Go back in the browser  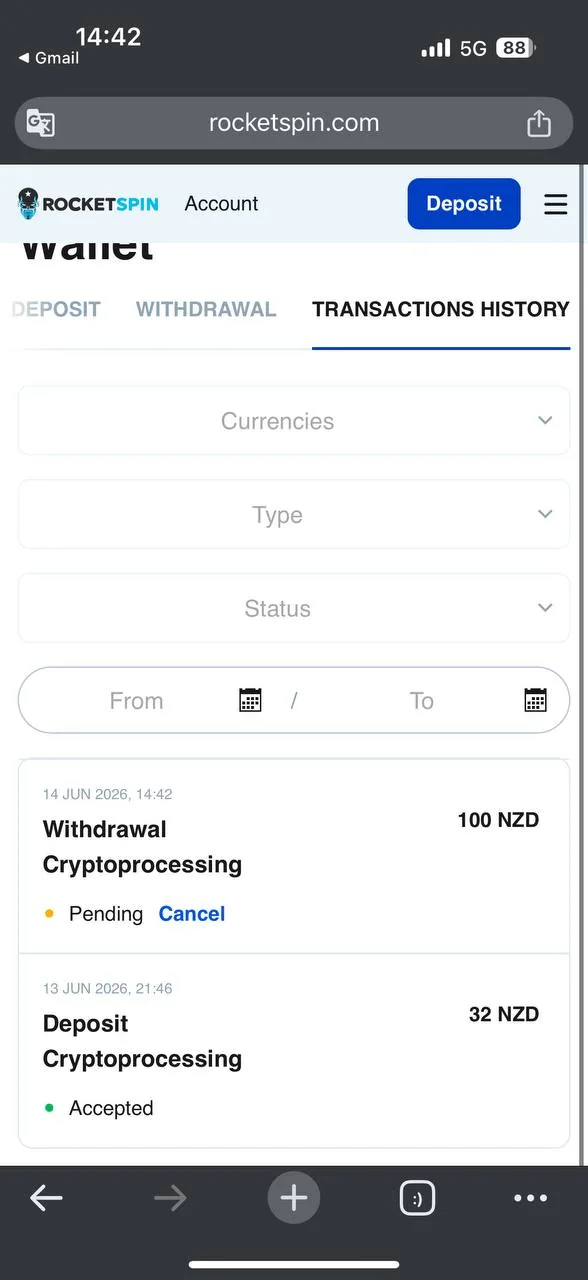46,1198
